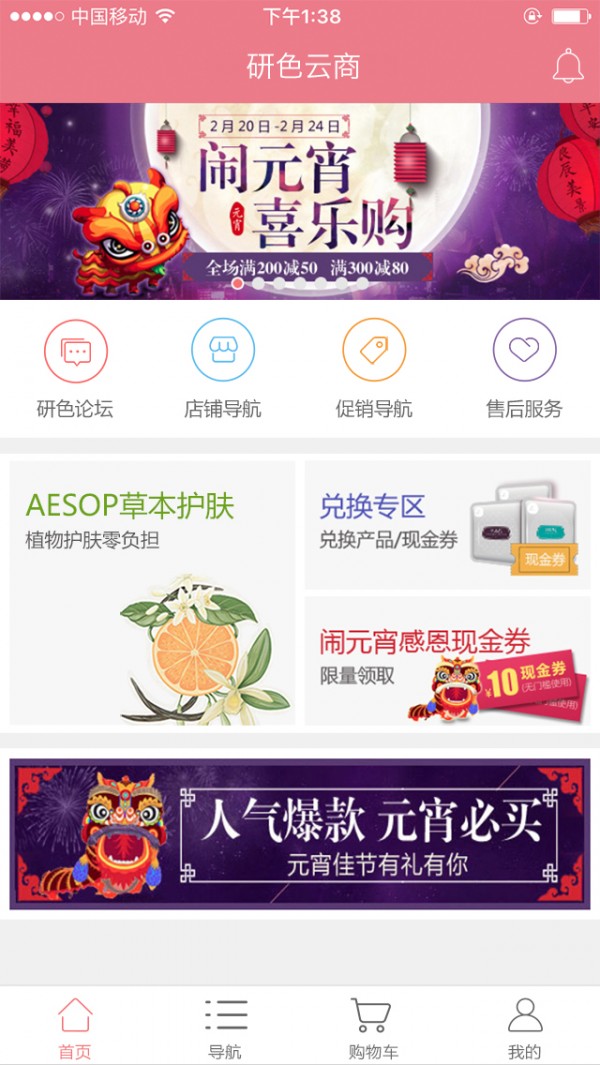Switch to the 导航 tab

(225, 1027)
